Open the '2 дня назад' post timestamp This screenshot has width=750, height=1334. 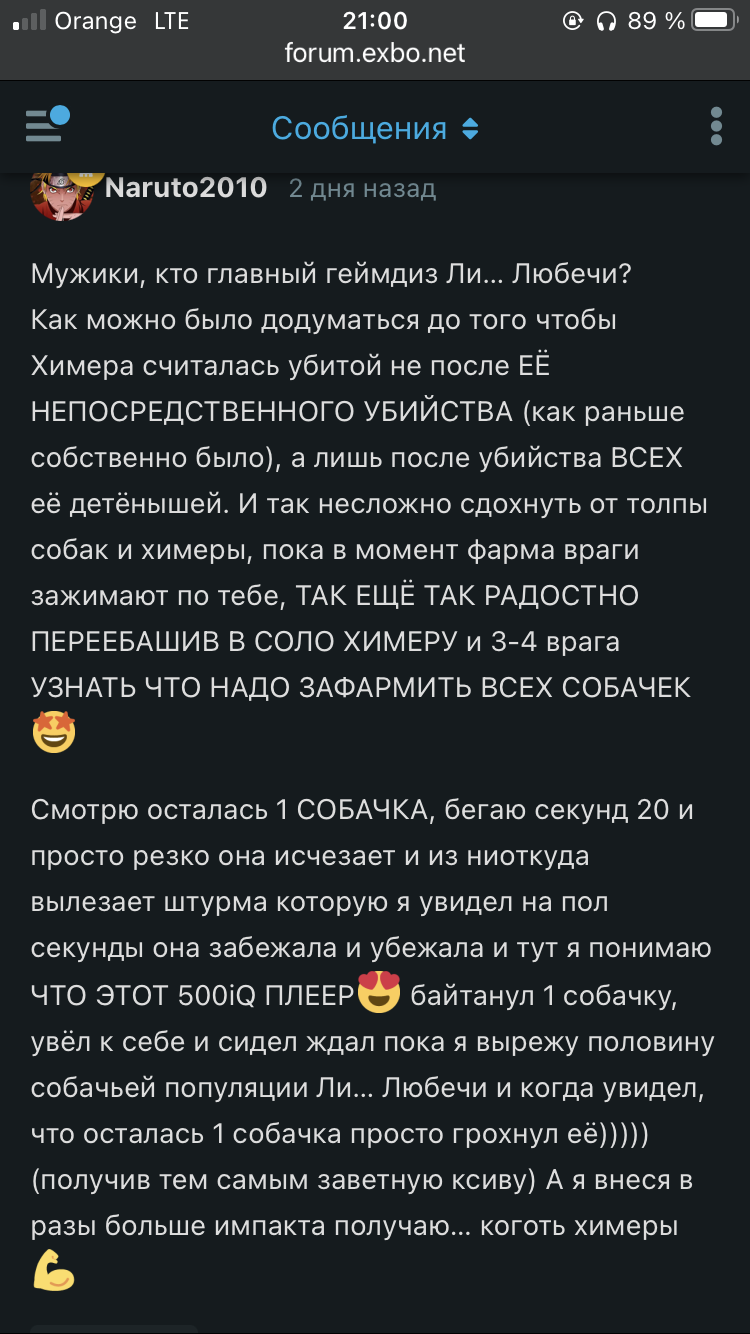point(362,189)
